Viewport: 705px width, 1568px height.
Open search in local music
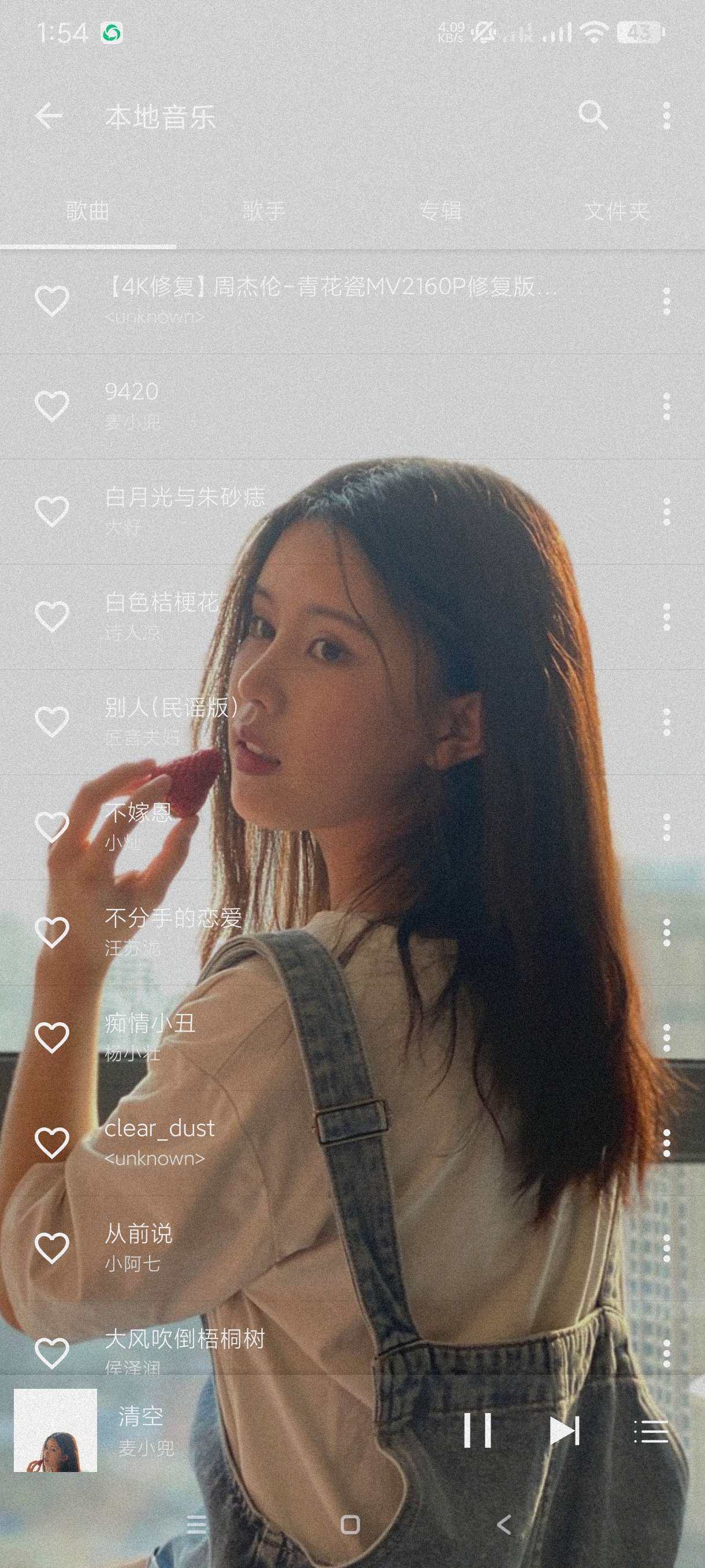pyautogui.click(x=592, y=116)
